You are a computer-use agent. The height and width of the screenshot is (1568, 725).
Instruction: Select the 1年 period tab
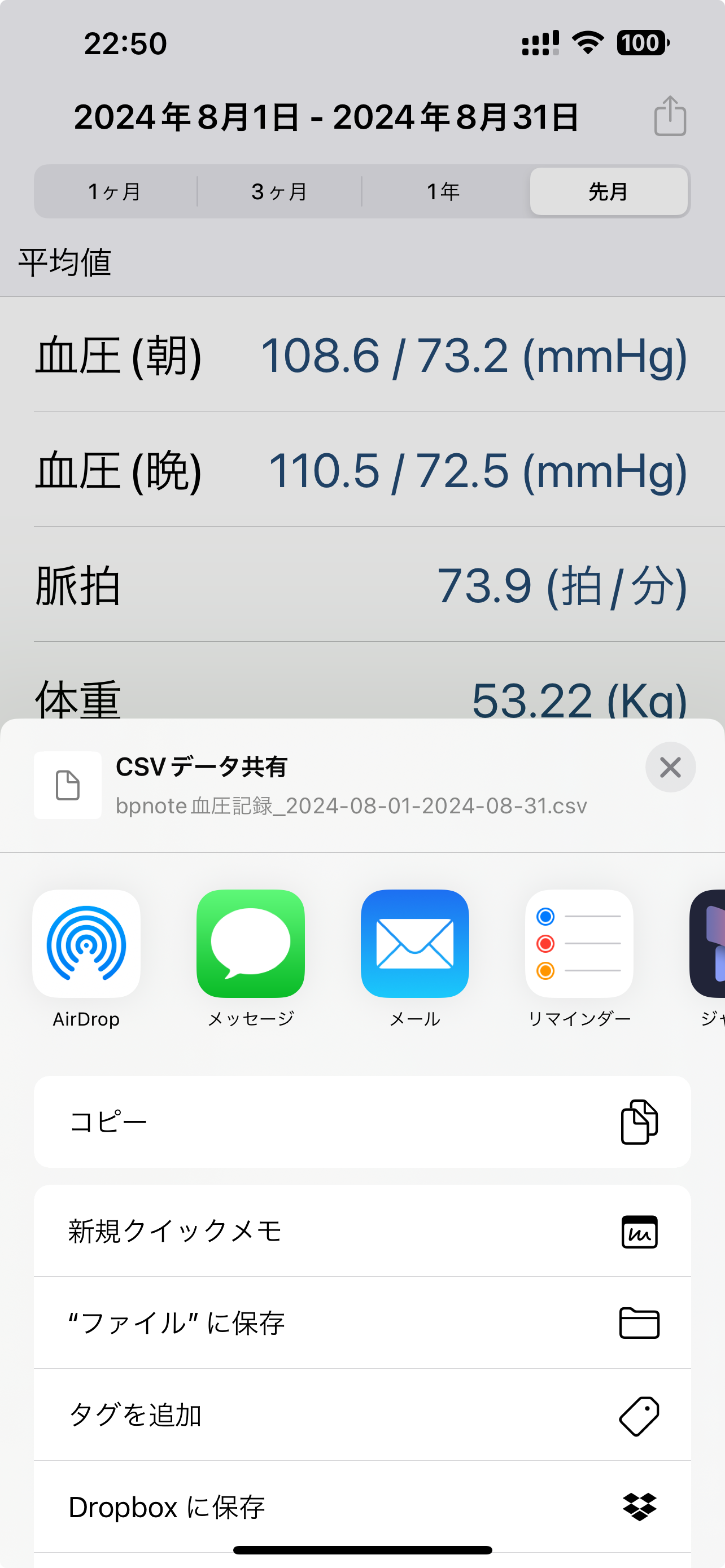[444, 191]
